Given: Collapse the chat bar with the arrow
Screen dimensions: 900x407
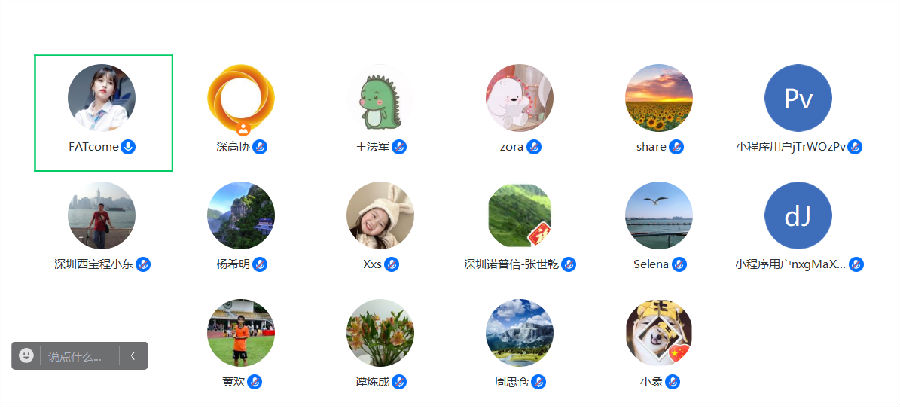Looking at the screenshot, I should [x=133, y=356].
